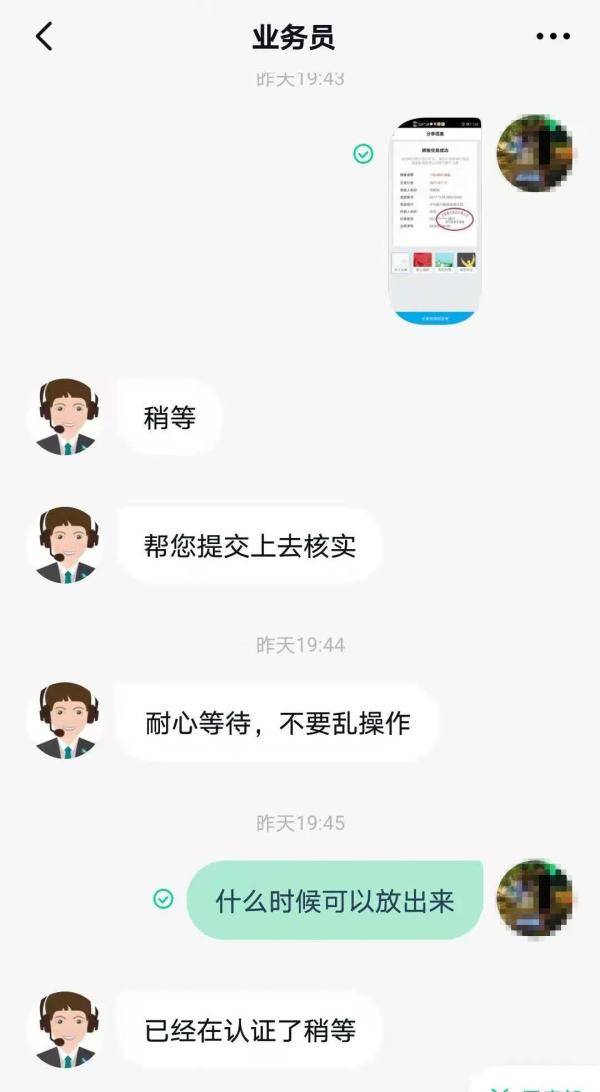Screen dimensions: 600x1092
Task: Go back from the 业务员 chat
Action: 44,37
